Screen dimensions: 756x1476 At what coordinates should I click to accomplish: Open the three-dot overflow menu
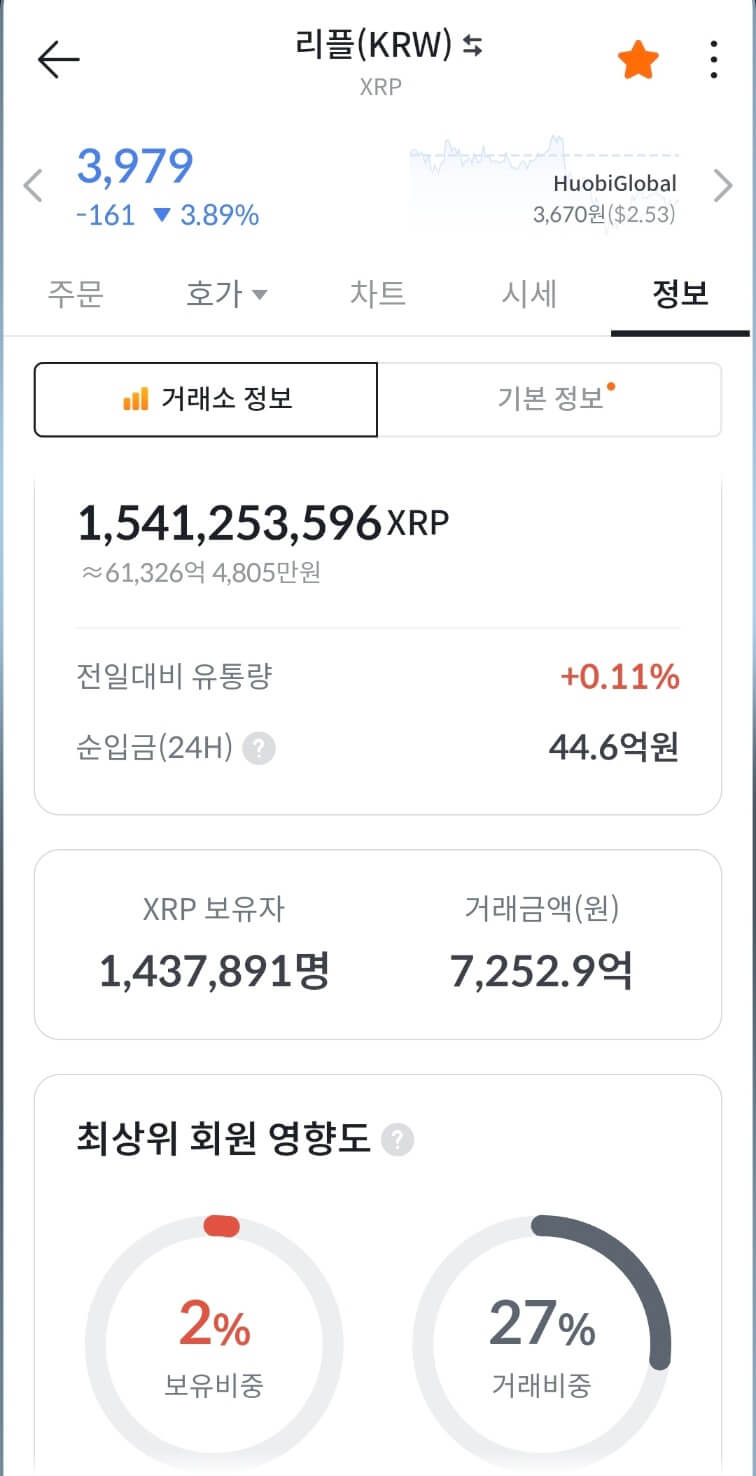tap(713, 60)
